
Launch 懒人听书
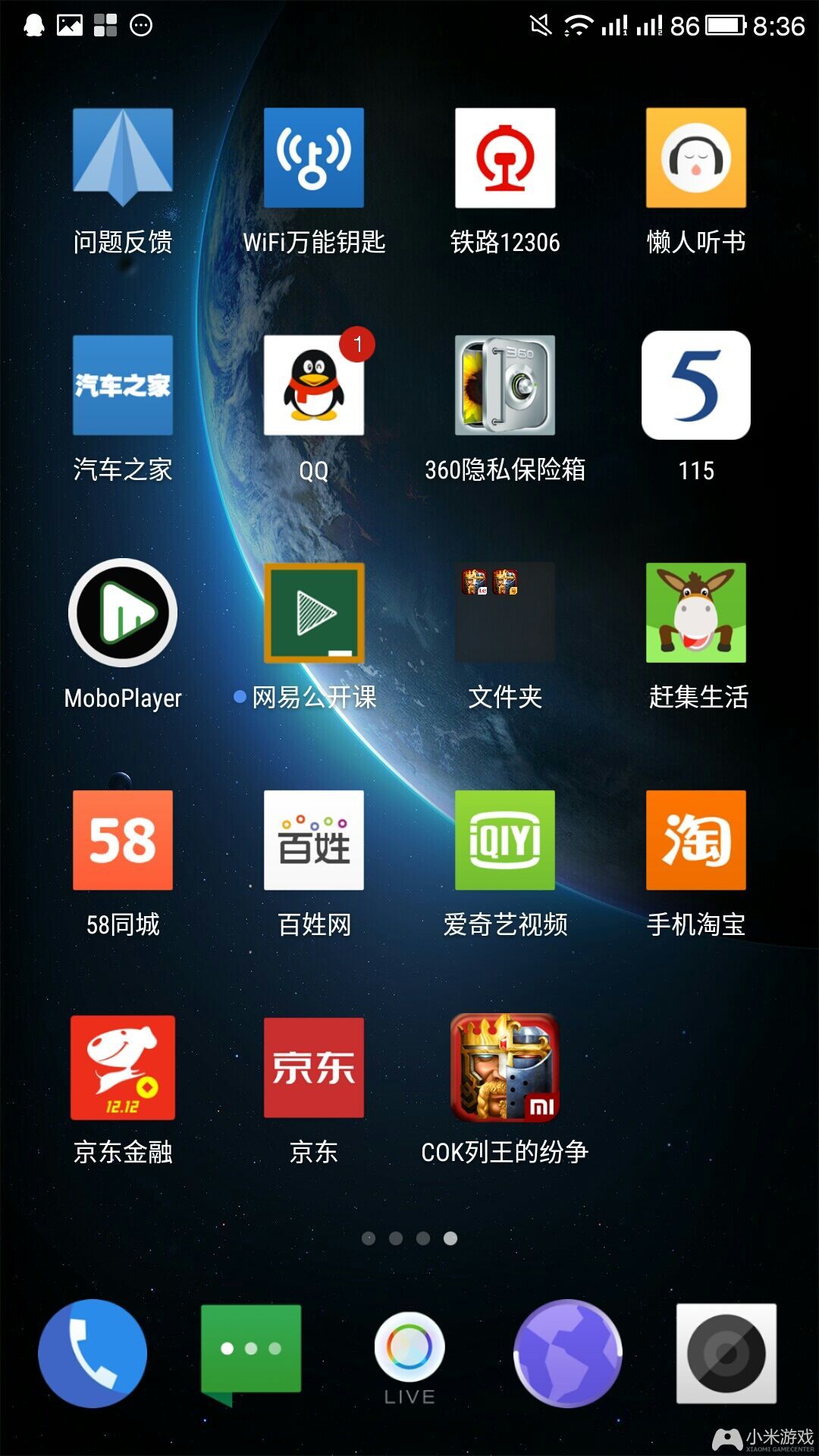click(x=696, y=158)
